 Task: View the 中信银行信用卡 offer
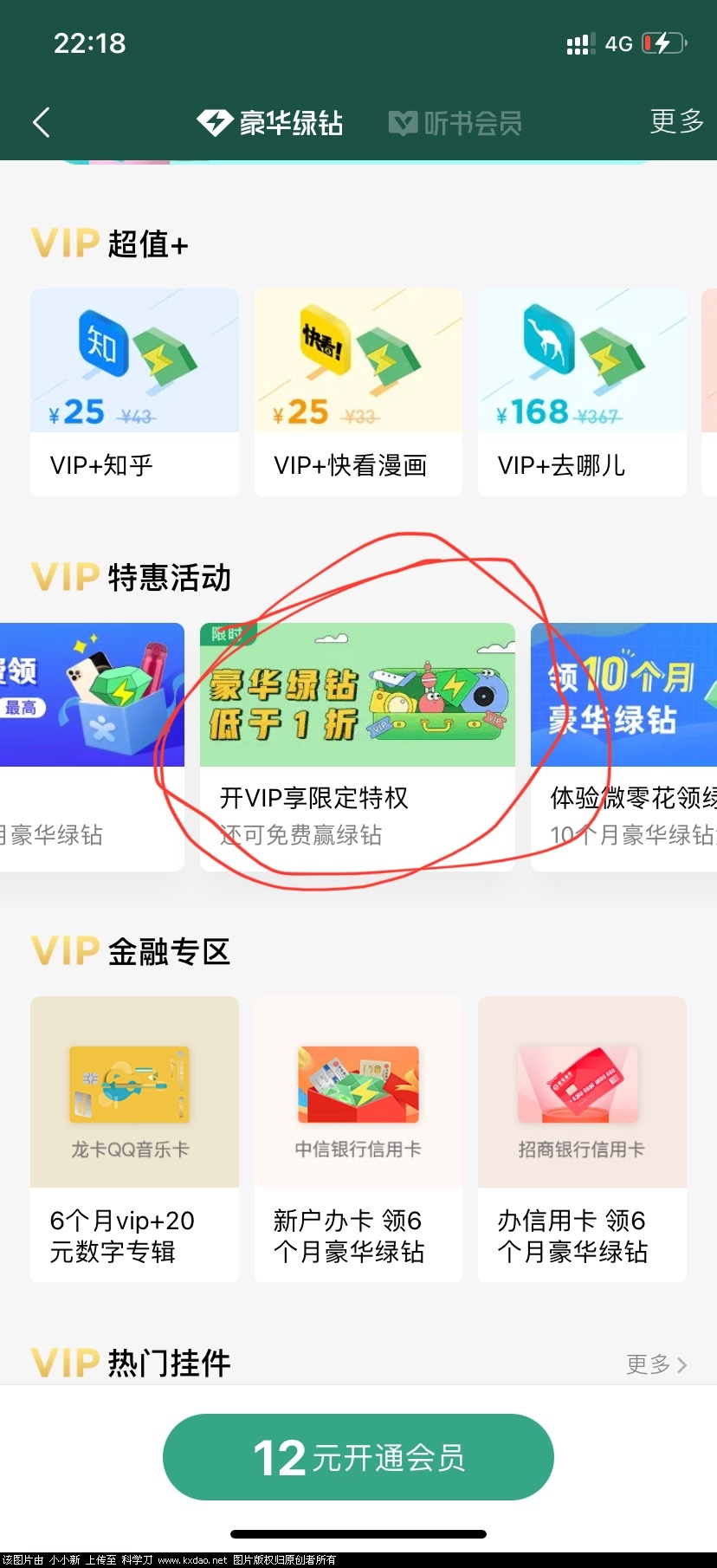pyautogui.click(x=358, y=1138)
